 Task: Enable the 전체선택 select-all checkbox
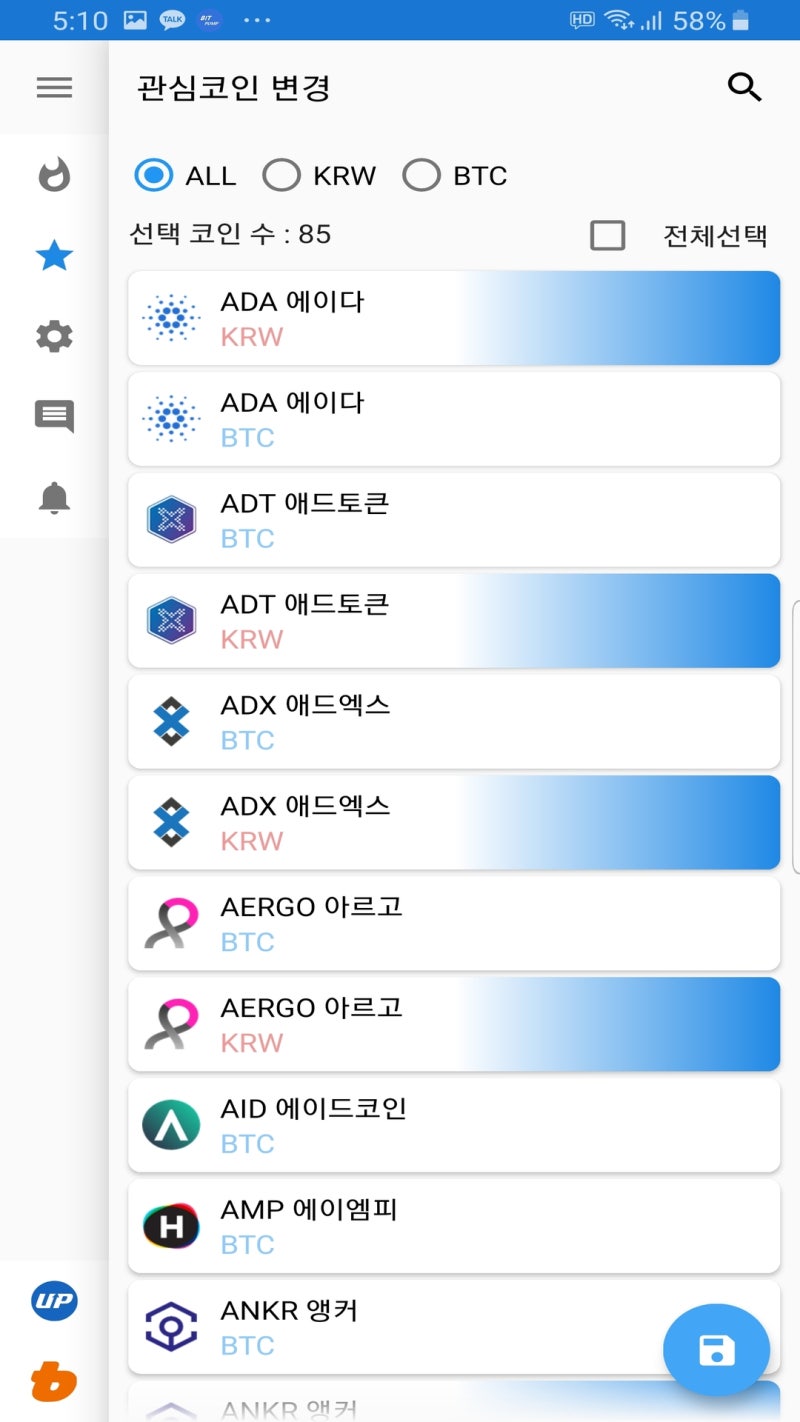(x=608, y=236)
